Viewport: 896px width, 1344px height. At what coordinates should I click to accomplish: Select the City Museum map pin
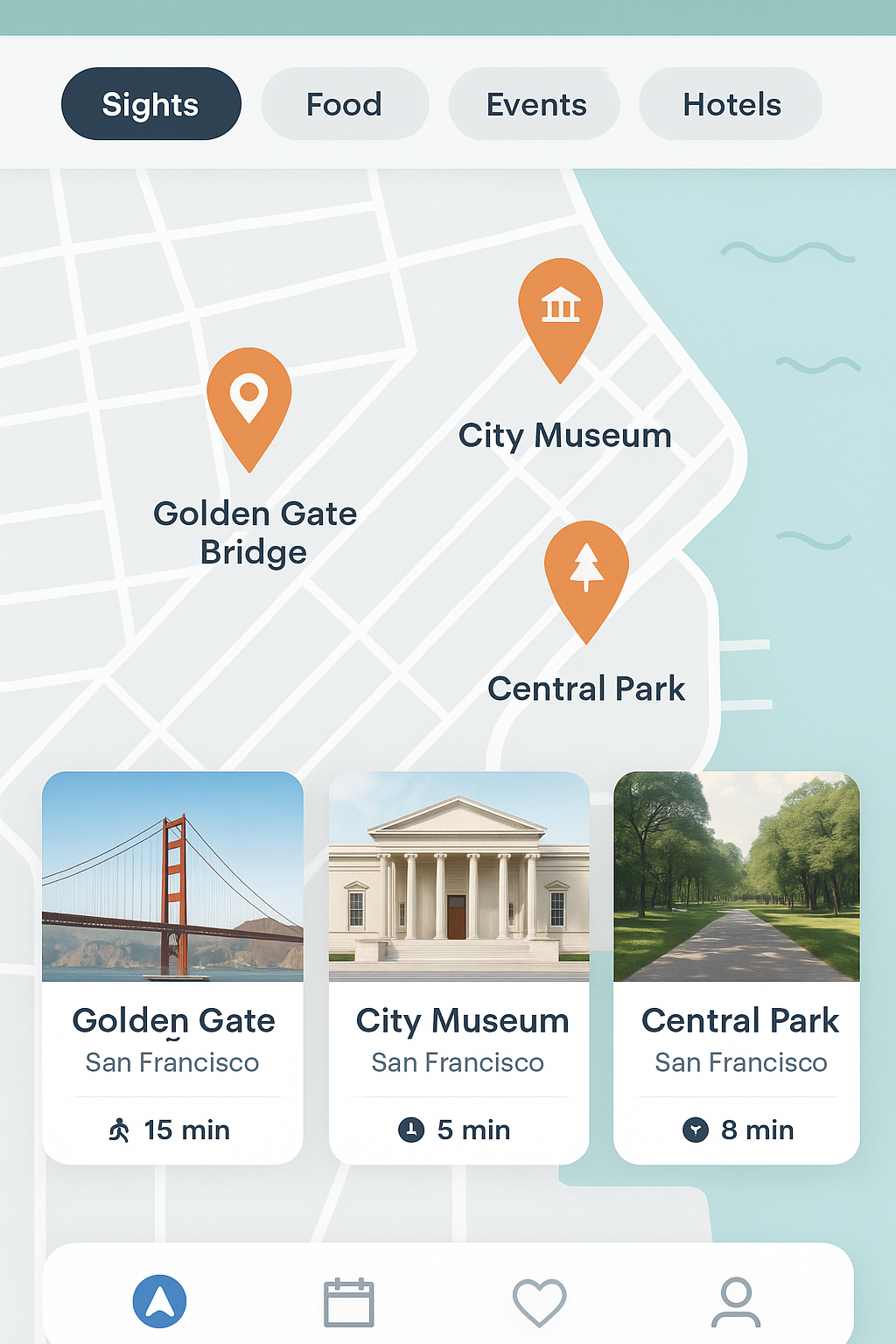(560, 311)
